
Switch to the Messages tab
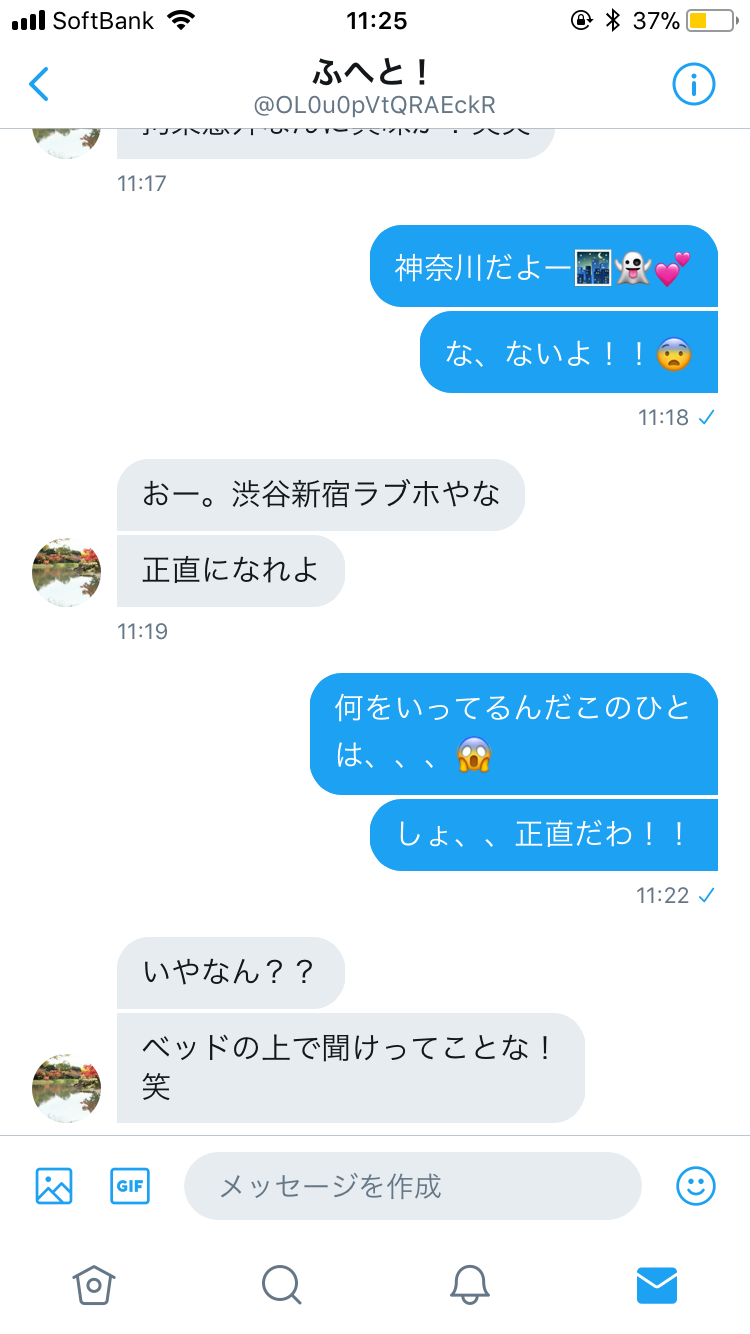(657, 1284)
